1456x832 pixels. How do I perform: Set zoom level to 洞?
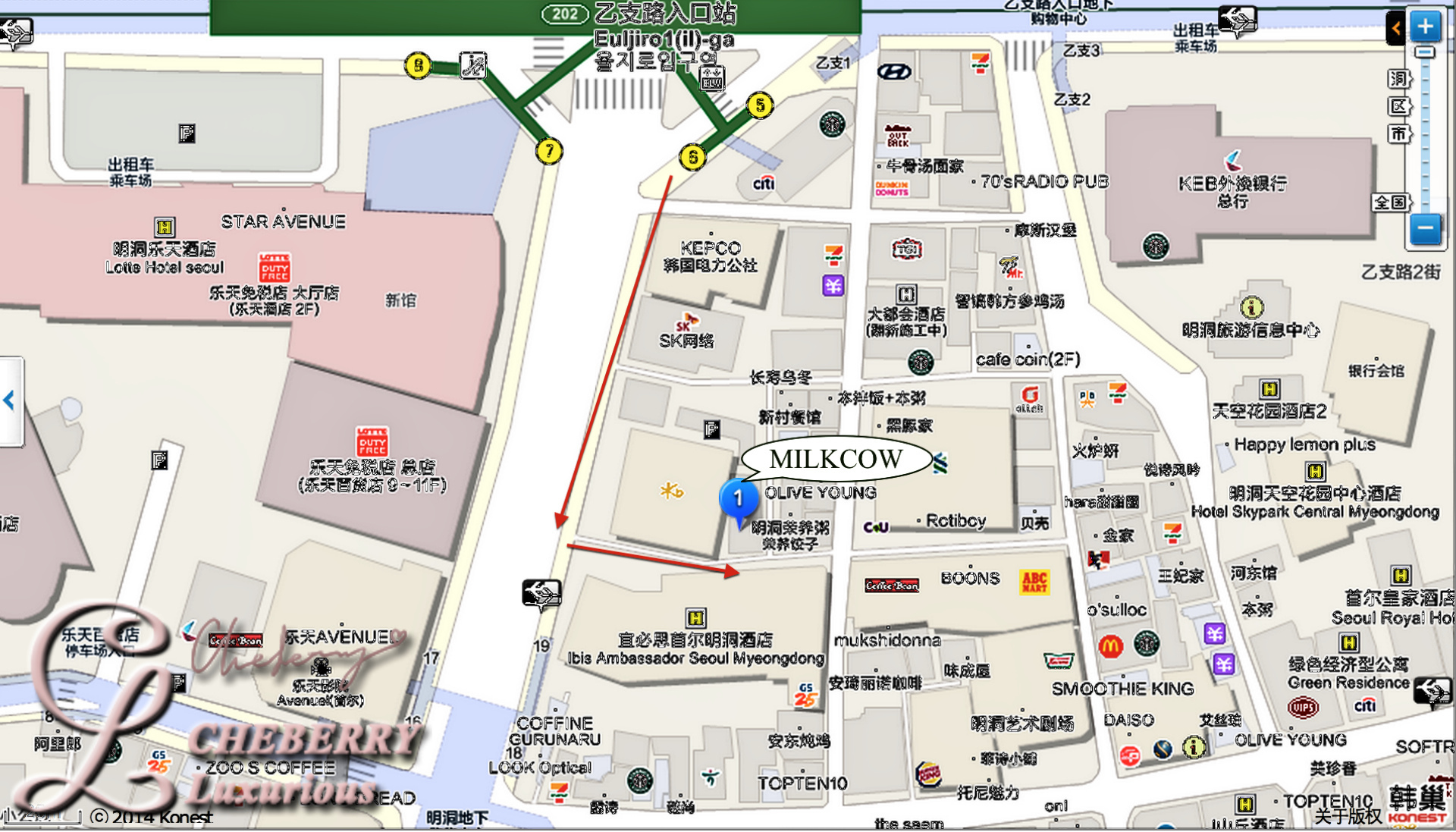pyautogui.click(x=1398, y=78)
